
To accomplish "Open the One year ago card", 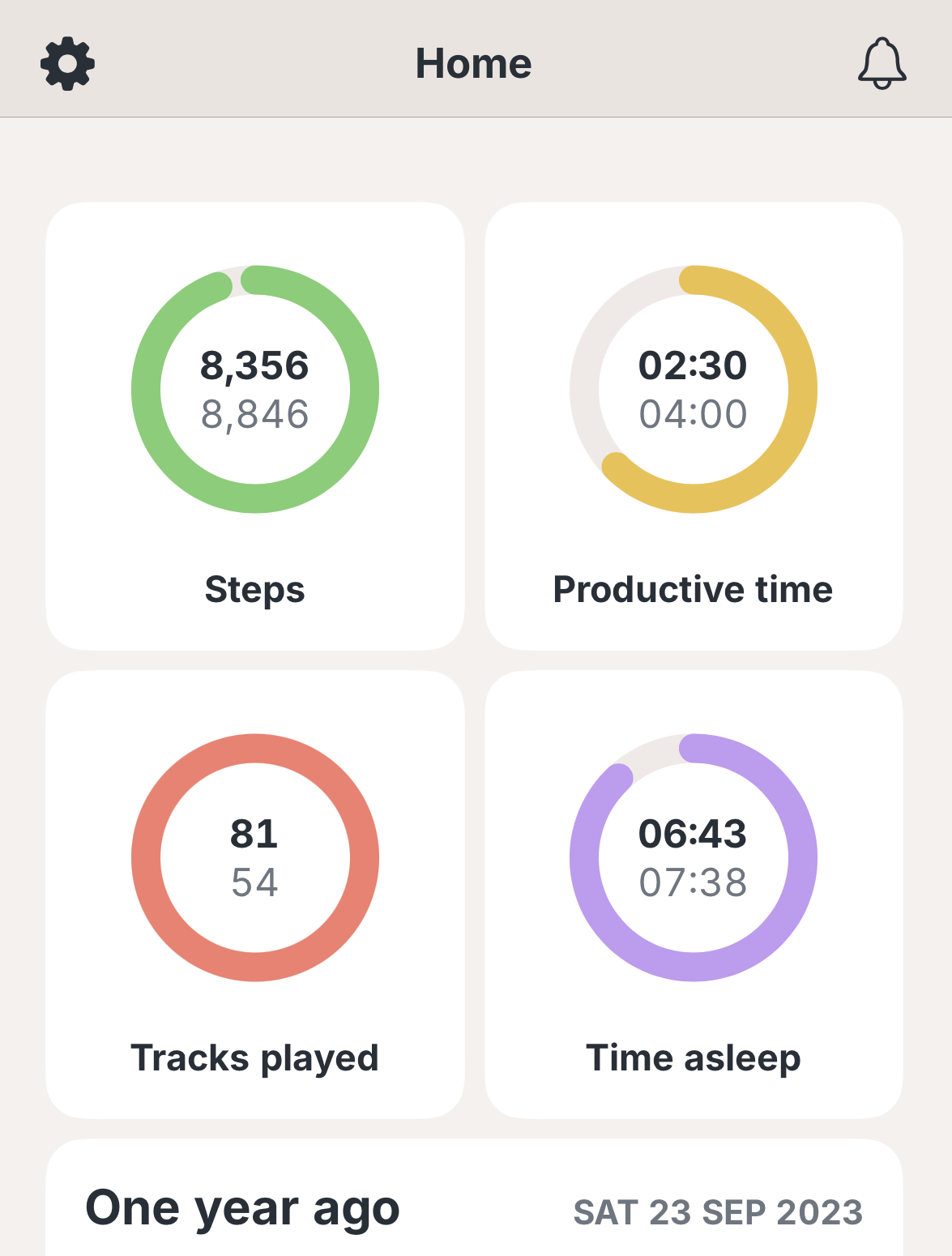I will [x=474, y=1207].
